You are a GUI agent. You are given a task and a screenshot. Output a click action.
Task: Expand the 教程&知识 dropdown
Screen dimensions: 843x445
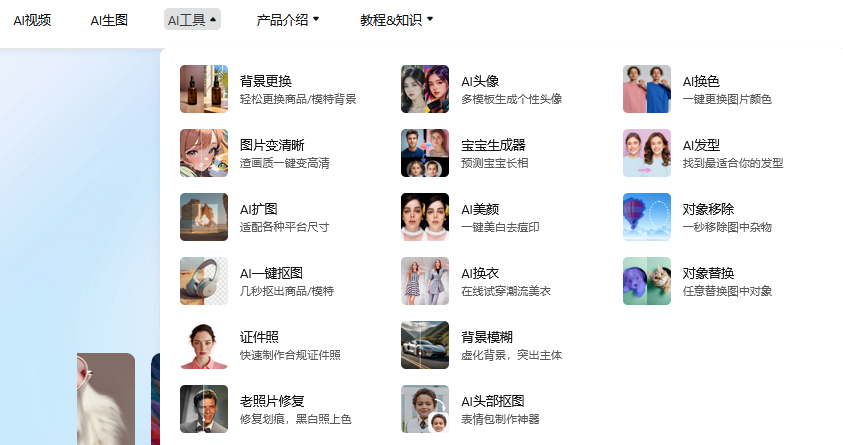pos(397,19)
